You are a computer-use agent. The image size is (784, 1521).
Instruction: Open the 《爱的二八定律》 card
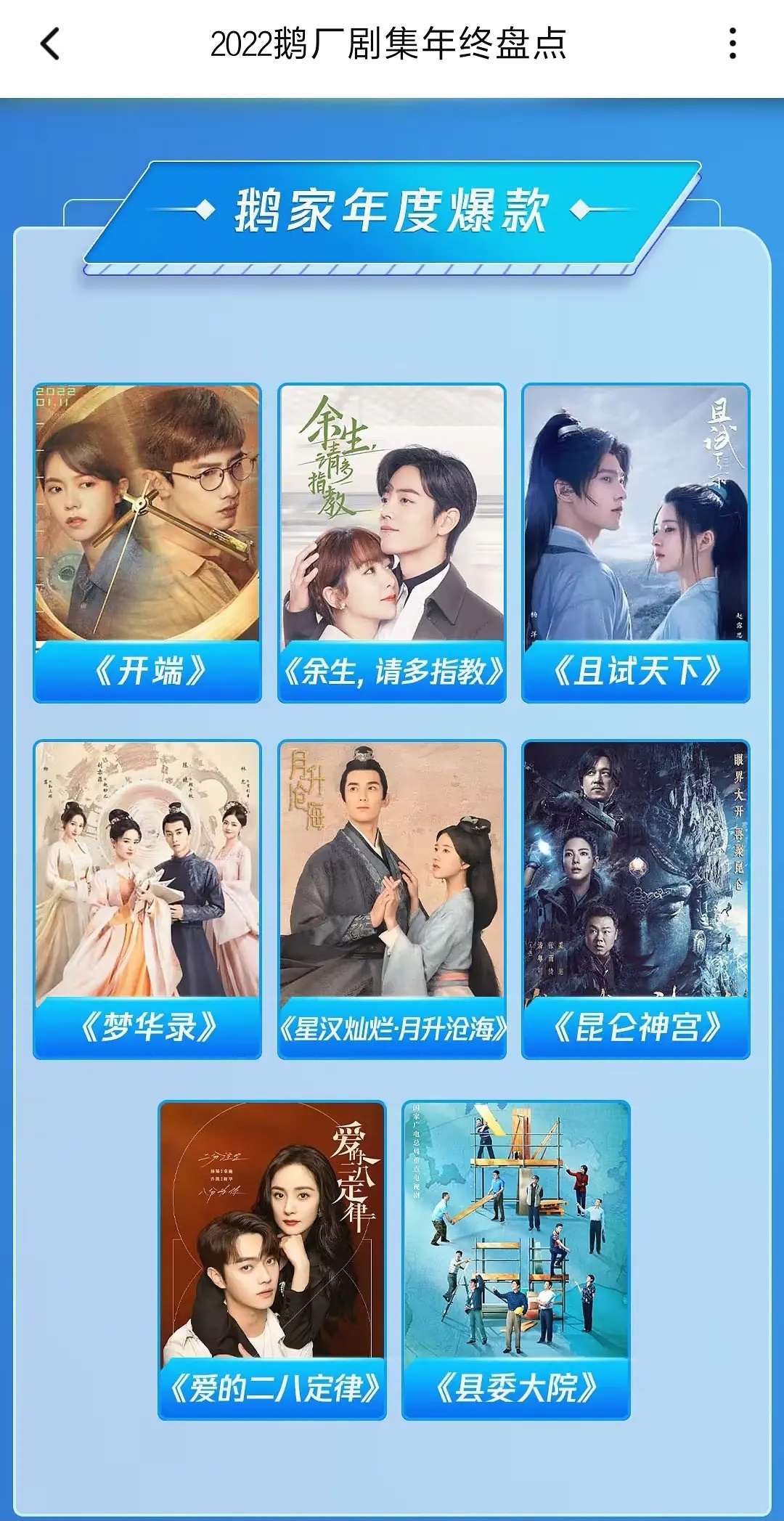tap(272, 1260)
